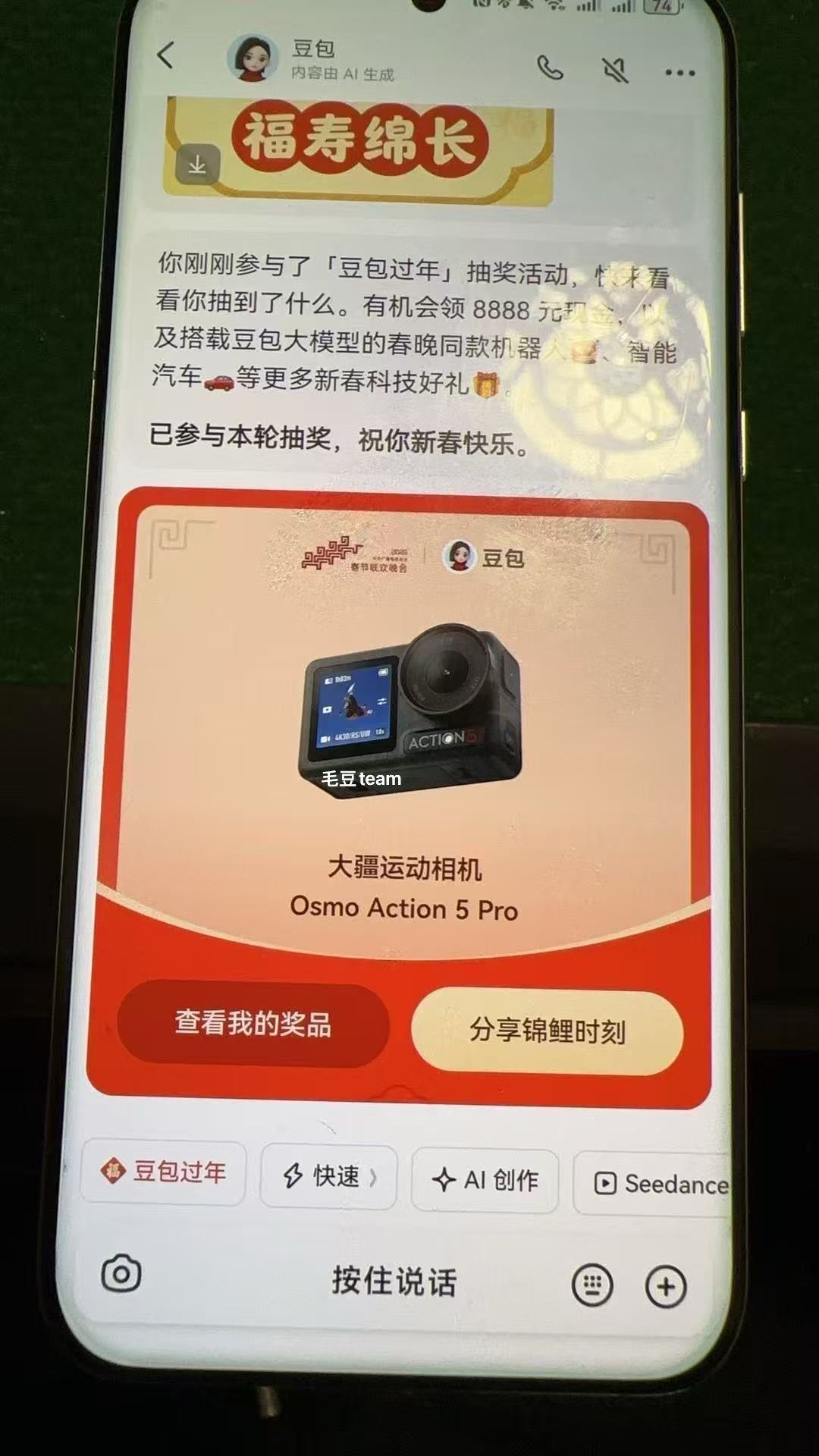Switch to keyboard input
This screenshot has width=819, height=1456.
(592, 1285)
